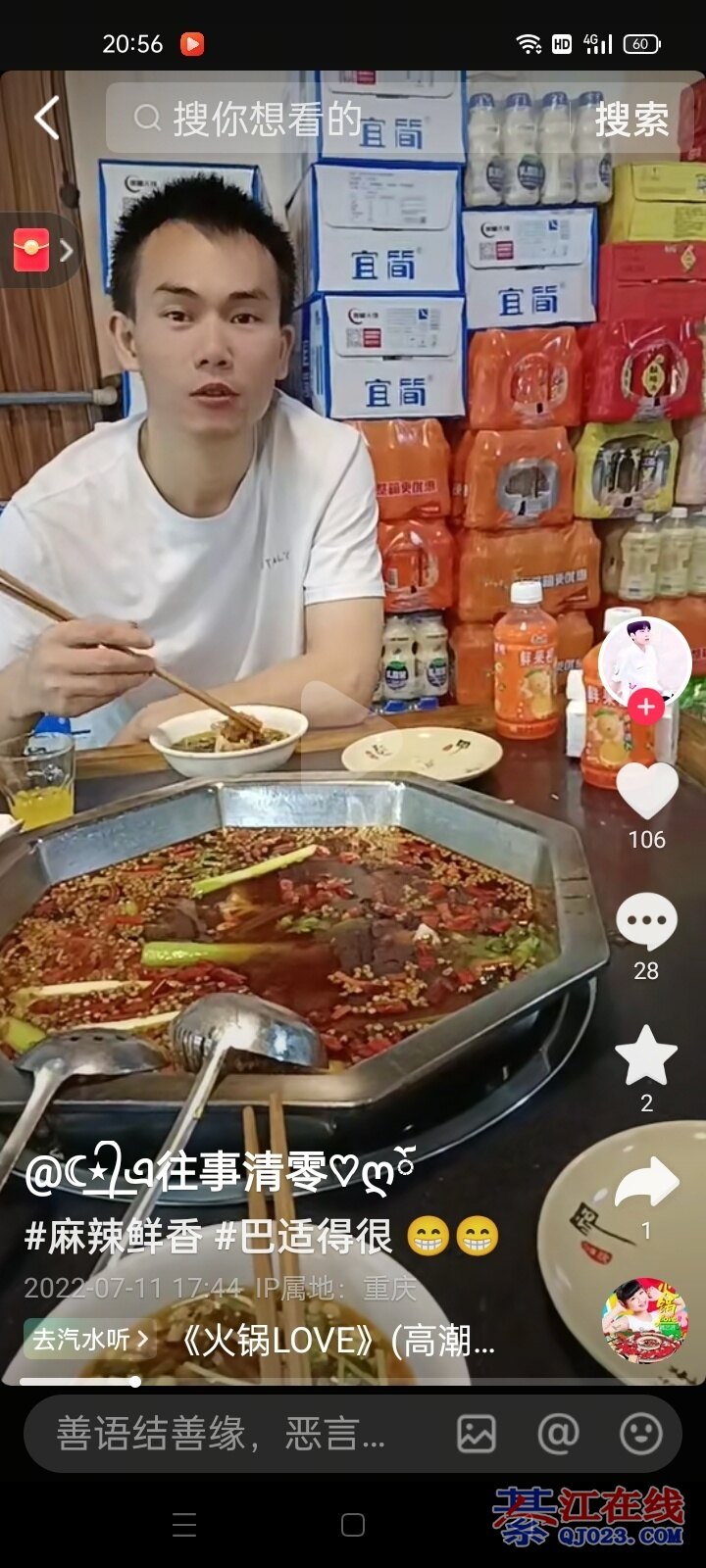This screenshot has height=1568, width=706.
Task: Like this video with the heart
Action: tap(646, 790)
